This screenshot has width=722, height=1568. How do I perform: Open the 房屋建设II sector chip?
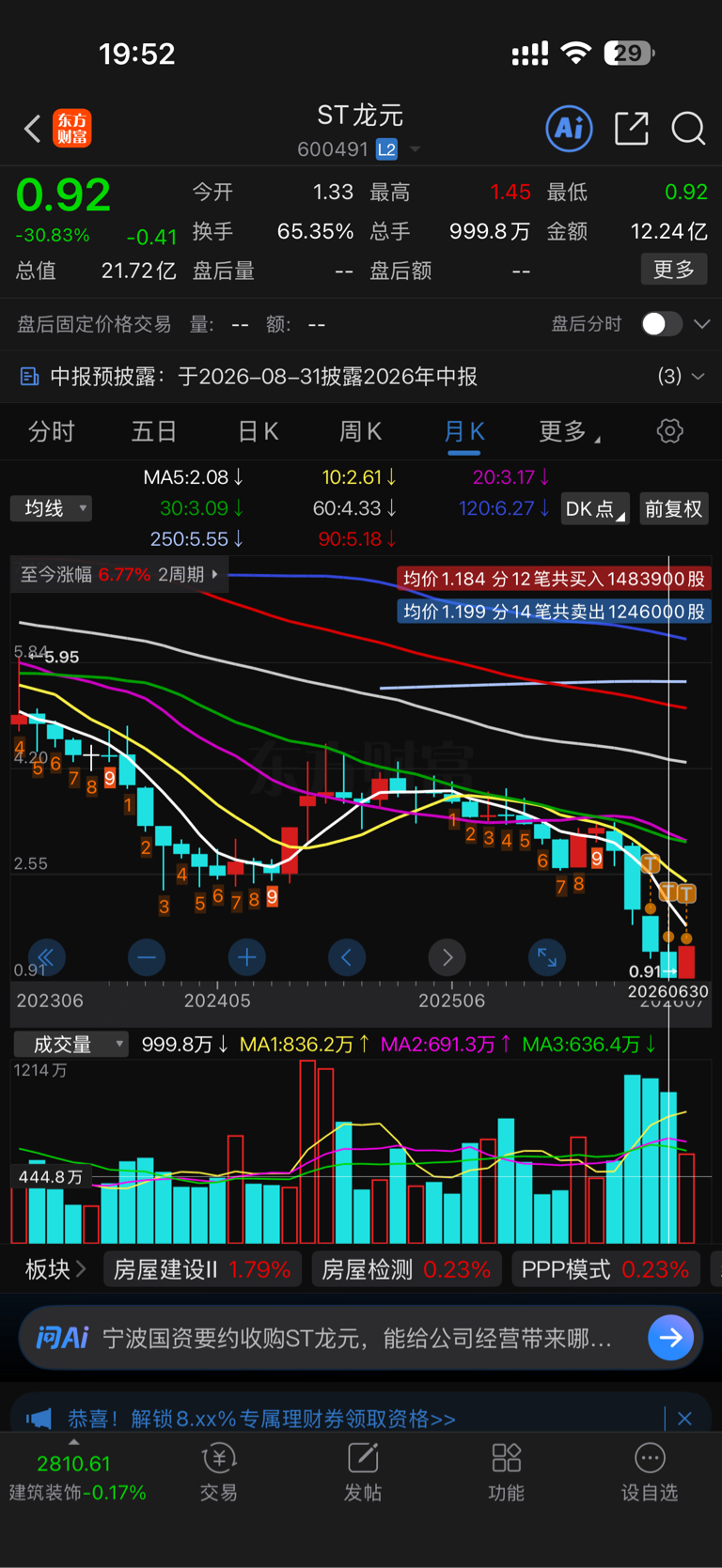pos(201,1269)
